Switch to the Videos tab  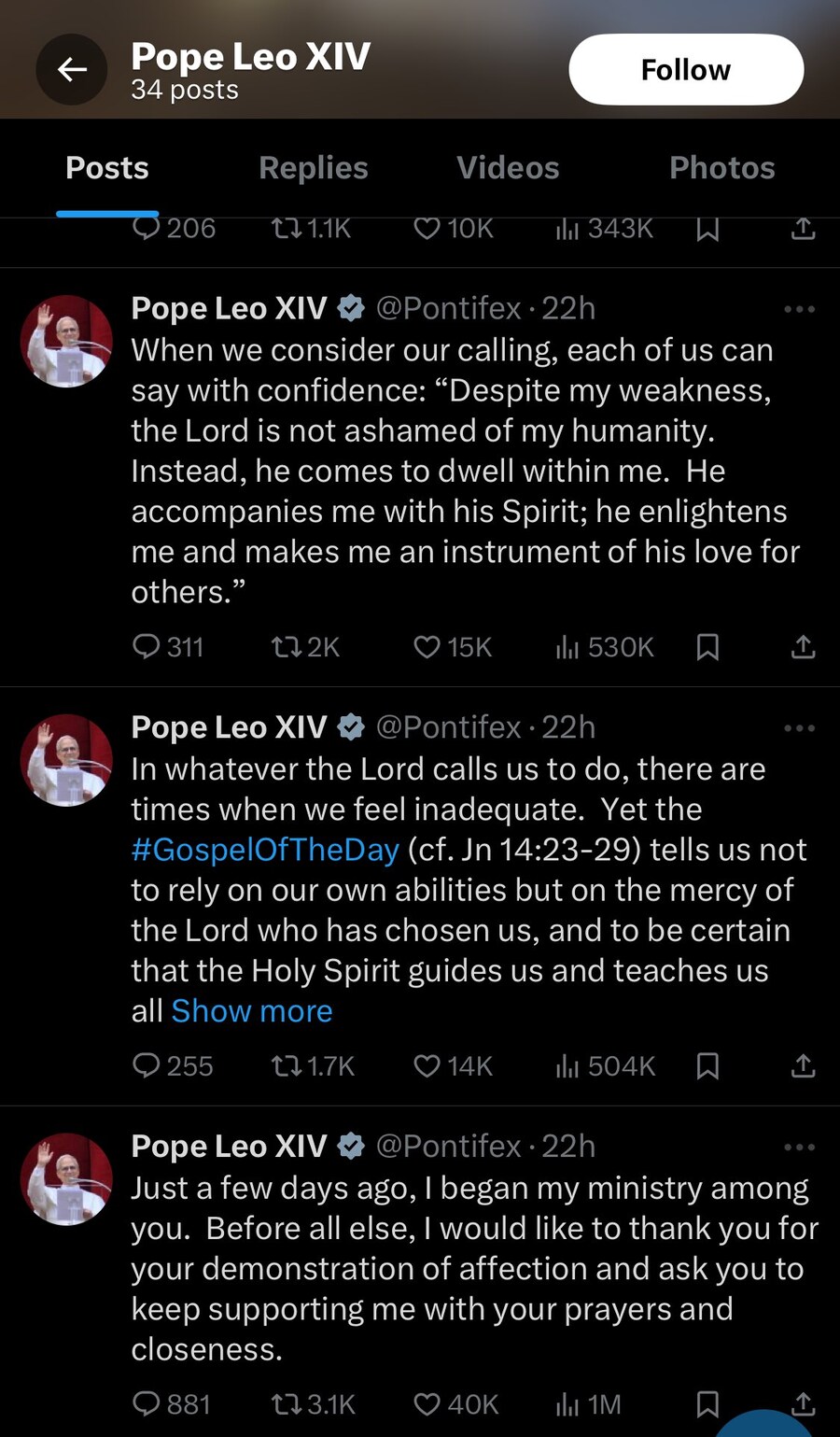(x=508, y=168)
